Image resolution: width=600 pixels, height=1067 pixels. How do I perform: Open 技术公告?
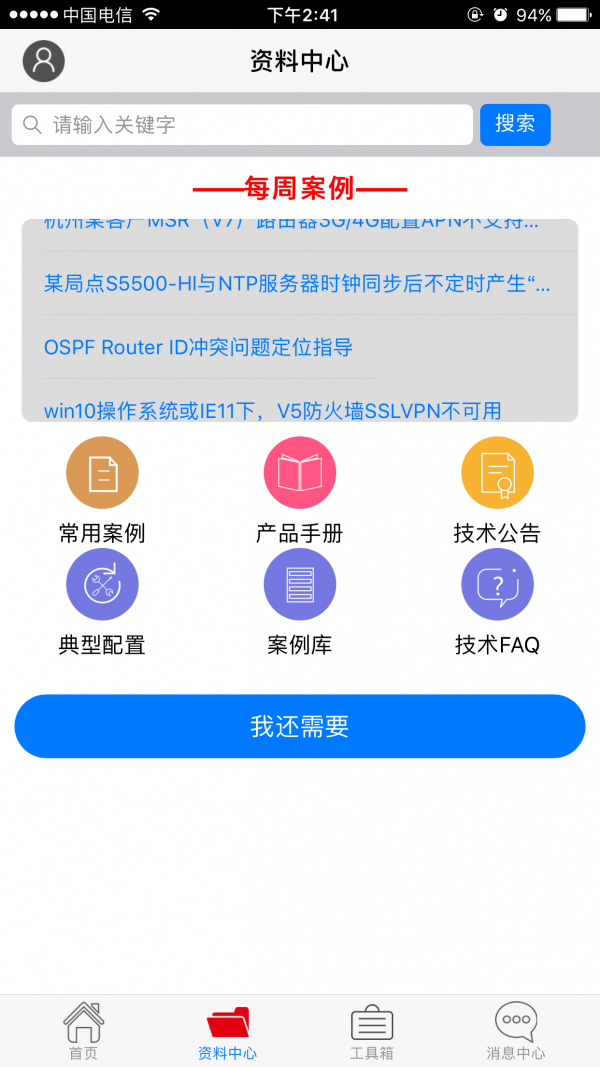(x=497, y=491)
